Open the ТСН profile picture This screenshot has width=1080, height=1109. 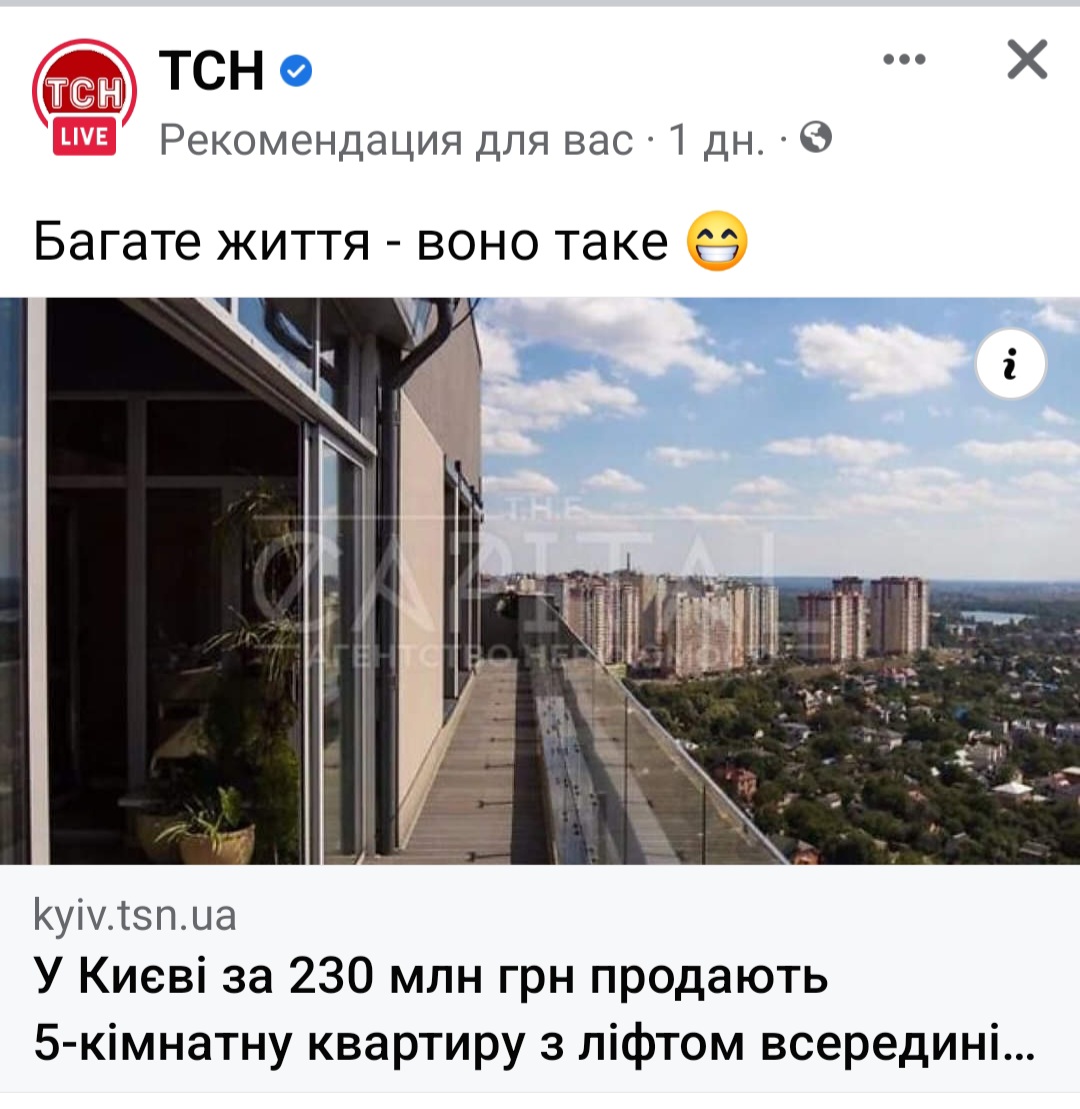(x=85, y=98)
